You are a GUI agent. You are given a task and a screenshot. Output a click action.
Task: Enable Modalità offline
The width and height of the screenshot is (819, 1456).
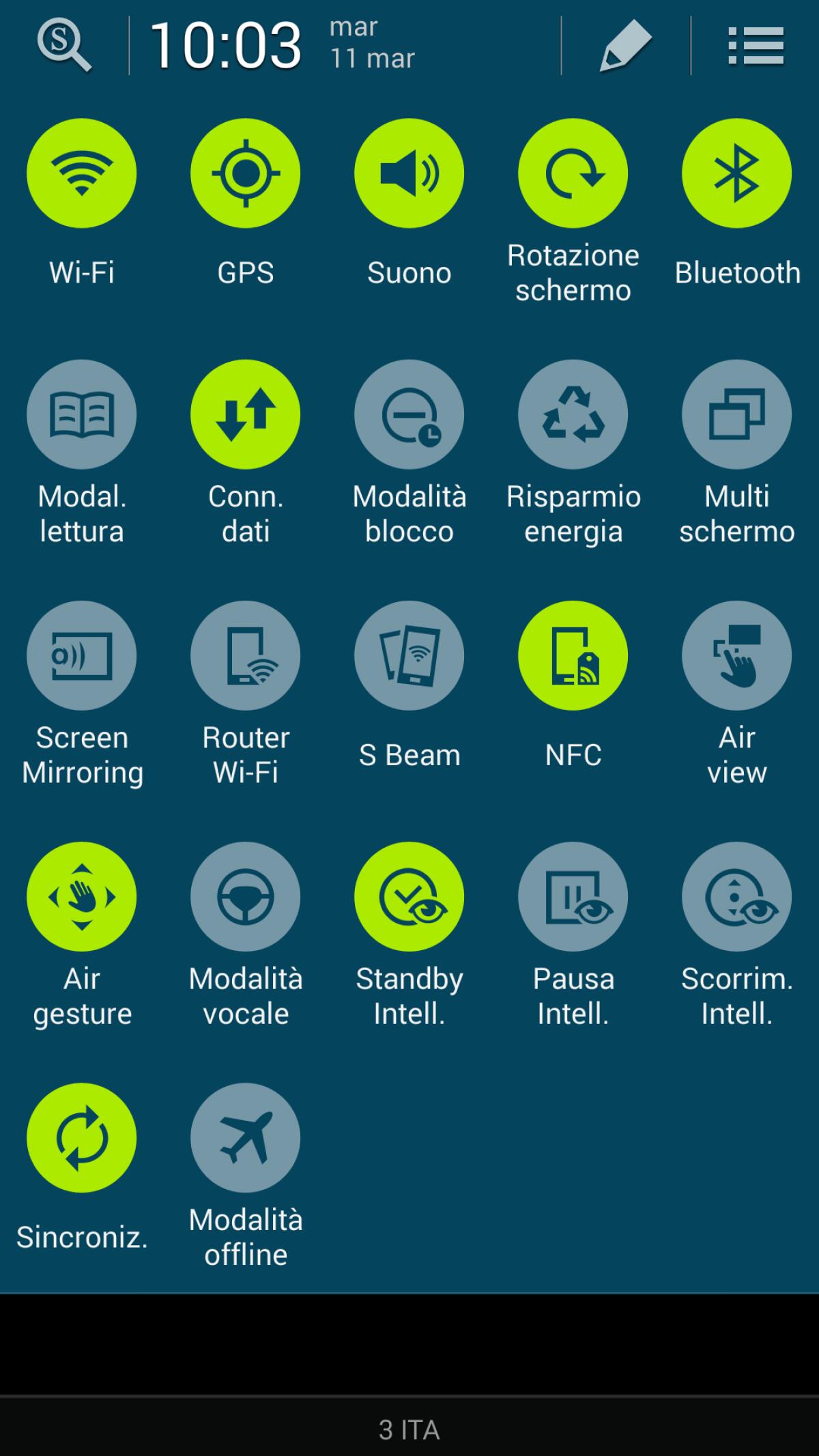click(x=245, y=1137)
